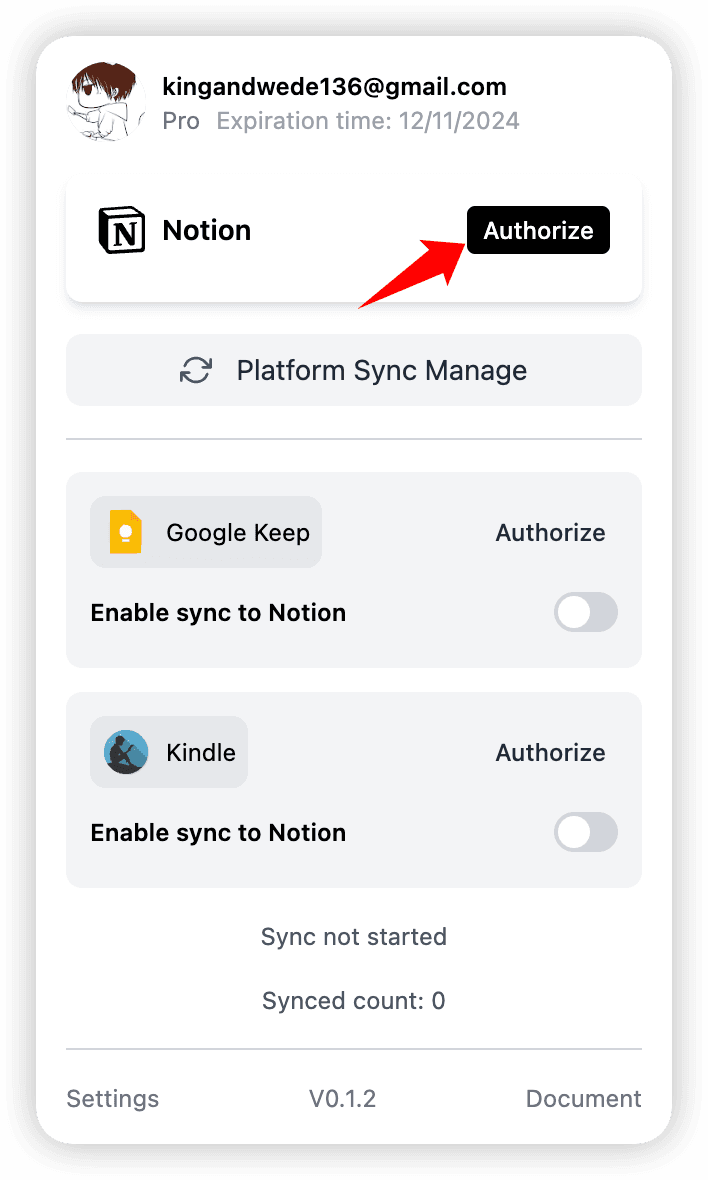Authorize Google Keep
This screenshot has height=1180, width=708.
click(x=550, y=533)
